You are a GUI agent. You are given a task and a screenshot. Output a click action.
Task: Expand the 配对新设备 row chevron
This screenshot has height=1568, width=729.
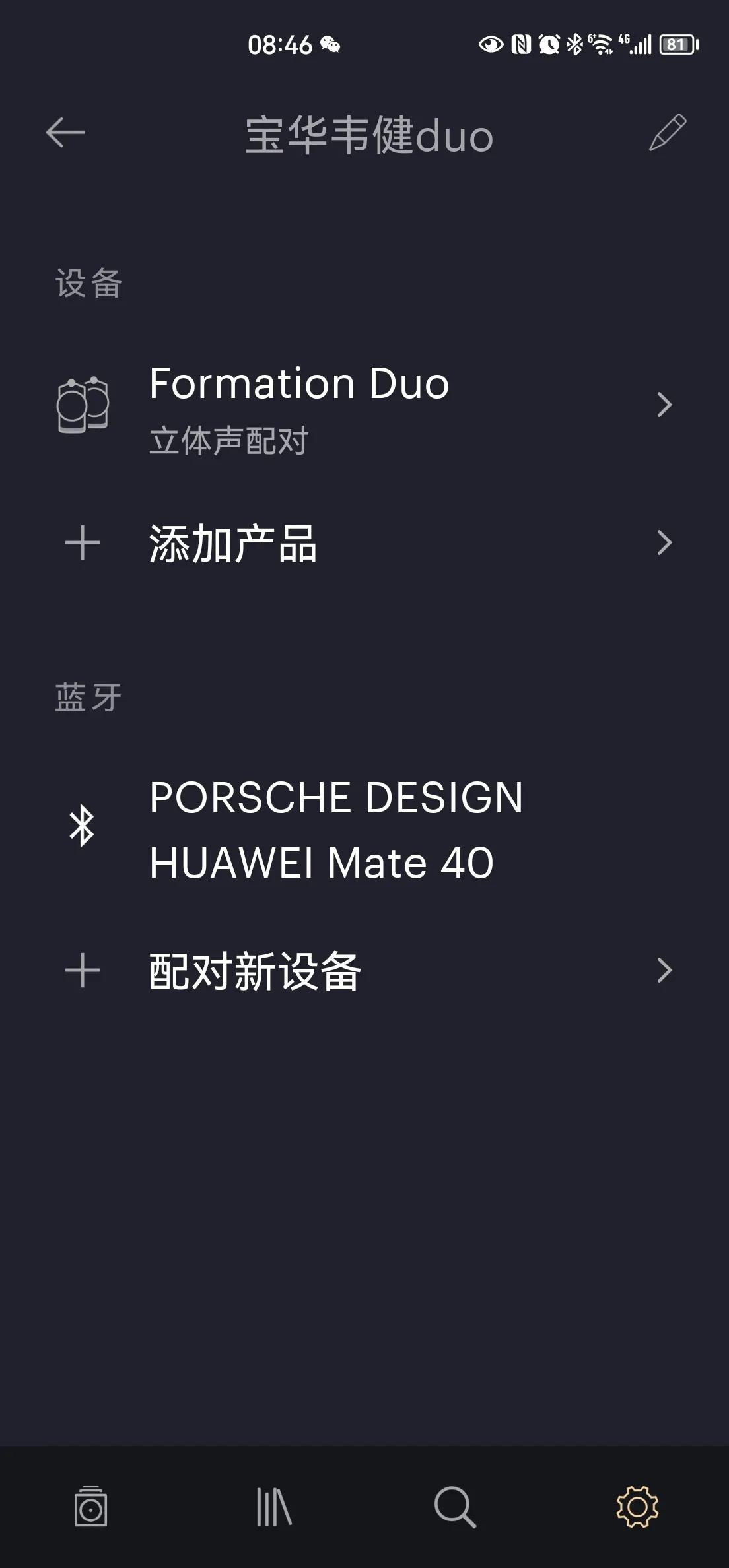(x=666, y=969)
